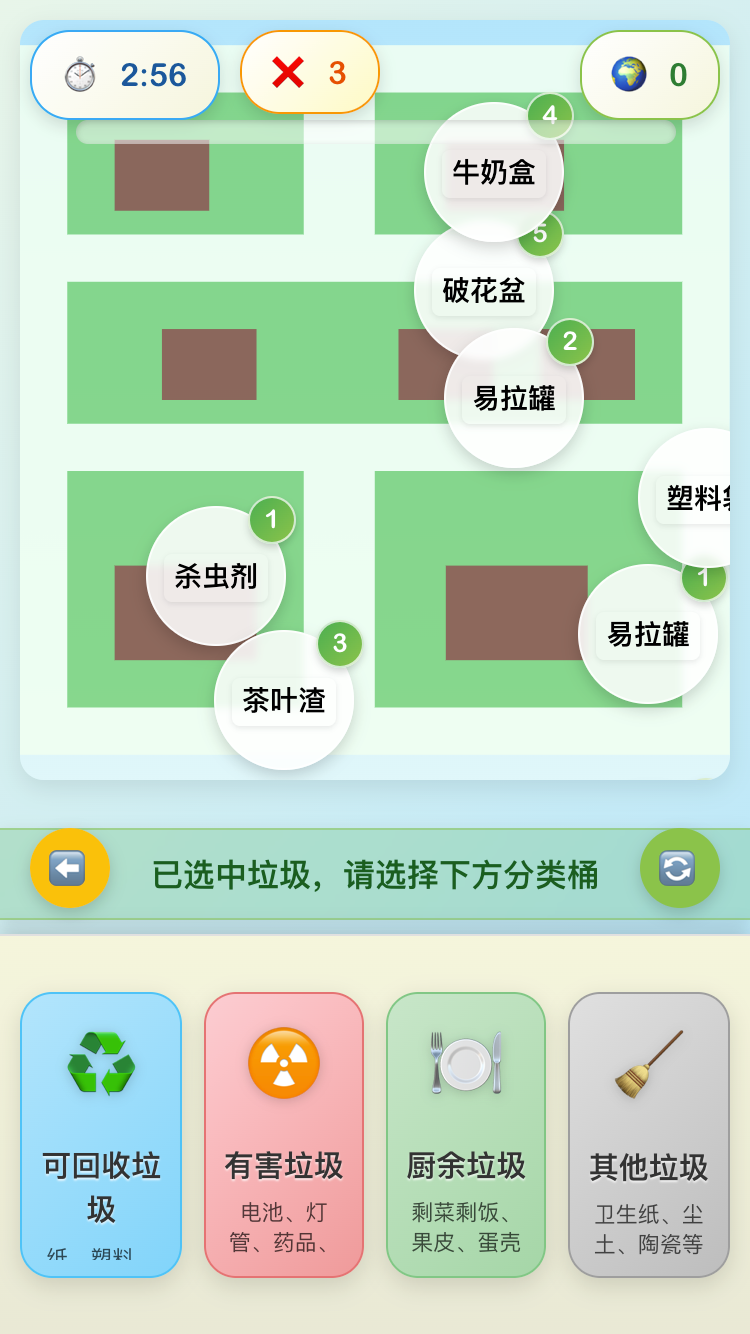Click the stopwatch icon next to the timer
750x1334 pixels.
point(80,74)
